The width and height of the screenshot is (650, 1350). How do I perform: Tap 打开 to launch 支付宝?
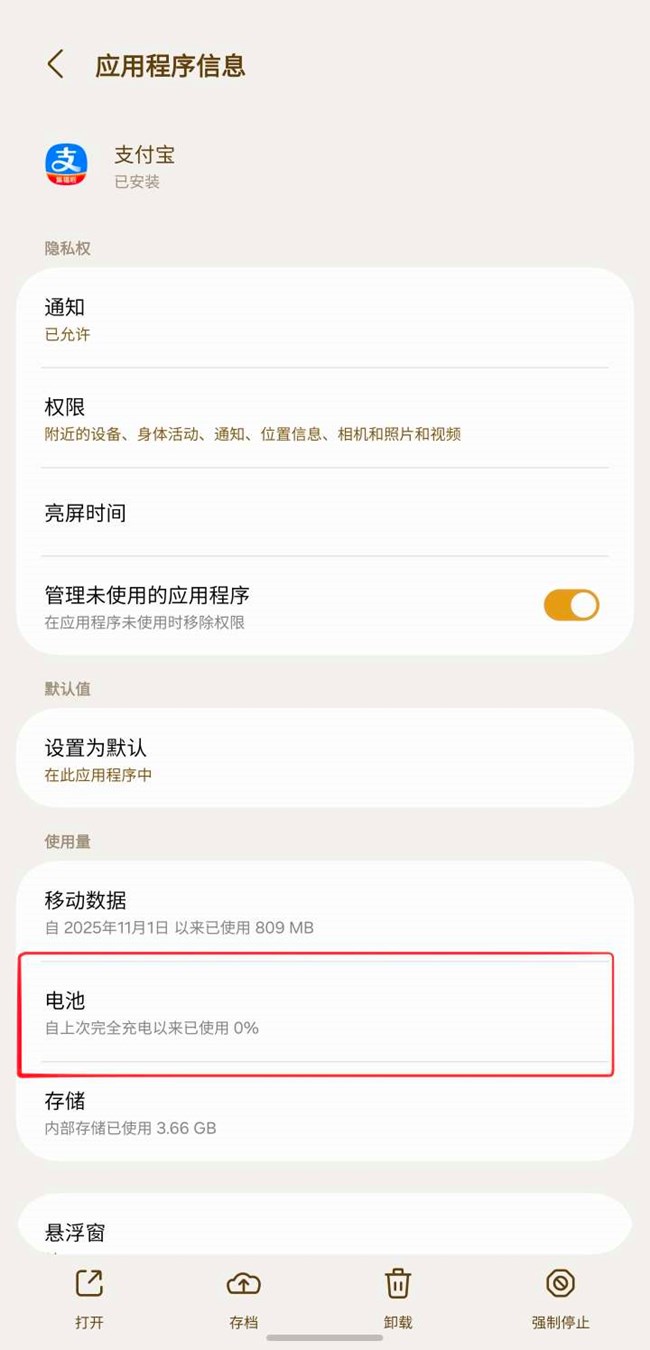(x=89, y=1298)
